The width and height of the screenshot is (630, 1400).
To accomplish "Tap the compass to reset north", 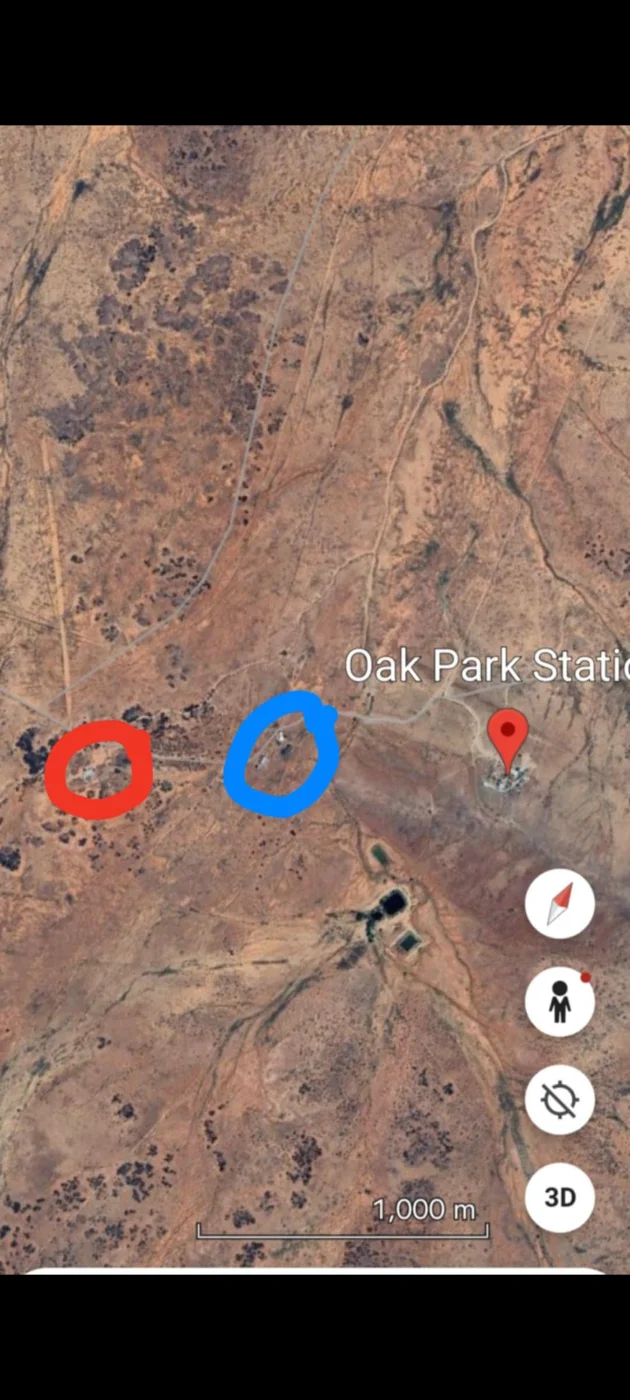I will (559, 904).
